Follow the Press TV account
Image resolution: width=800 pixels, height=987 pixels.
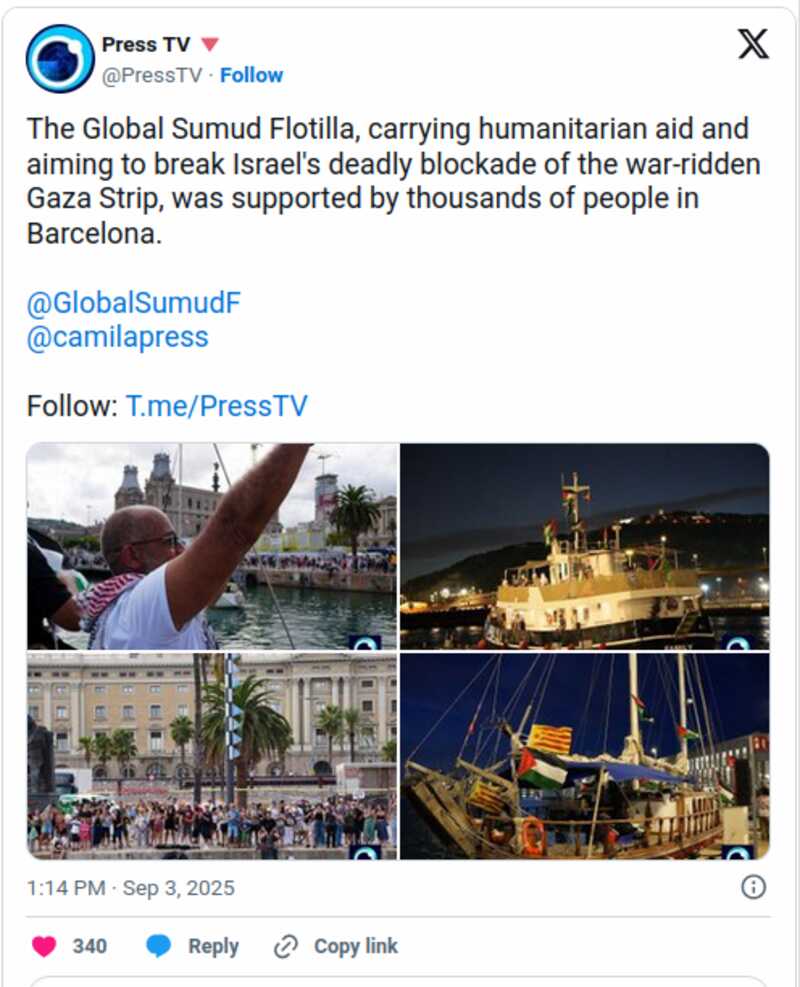coord(251,75)
